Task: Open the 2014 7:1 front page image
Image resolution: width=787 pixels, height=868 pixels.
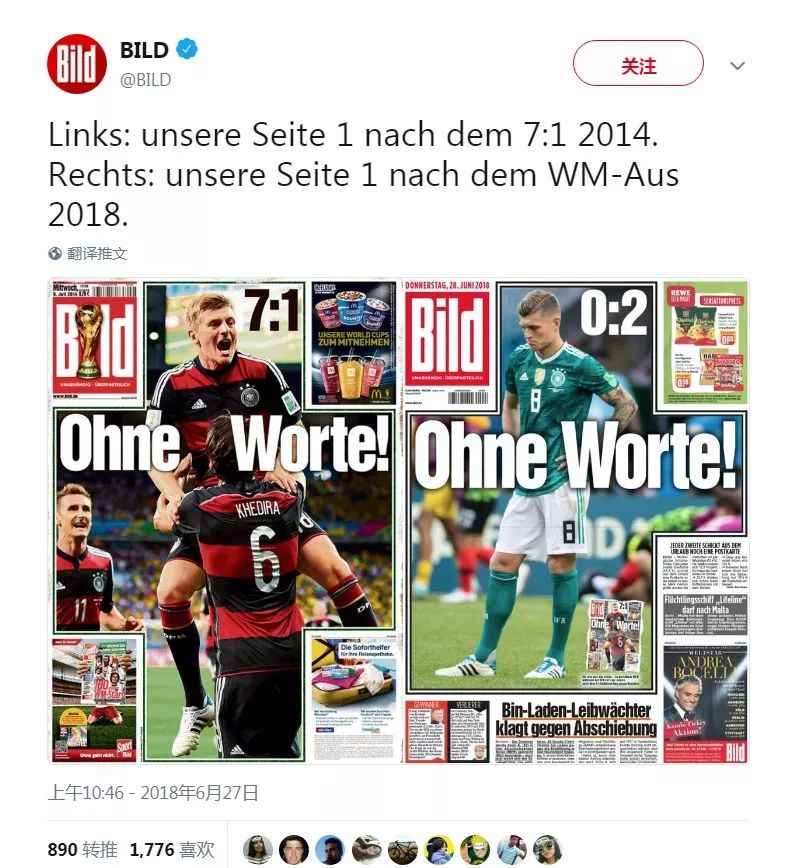Action: coord(224,520)
